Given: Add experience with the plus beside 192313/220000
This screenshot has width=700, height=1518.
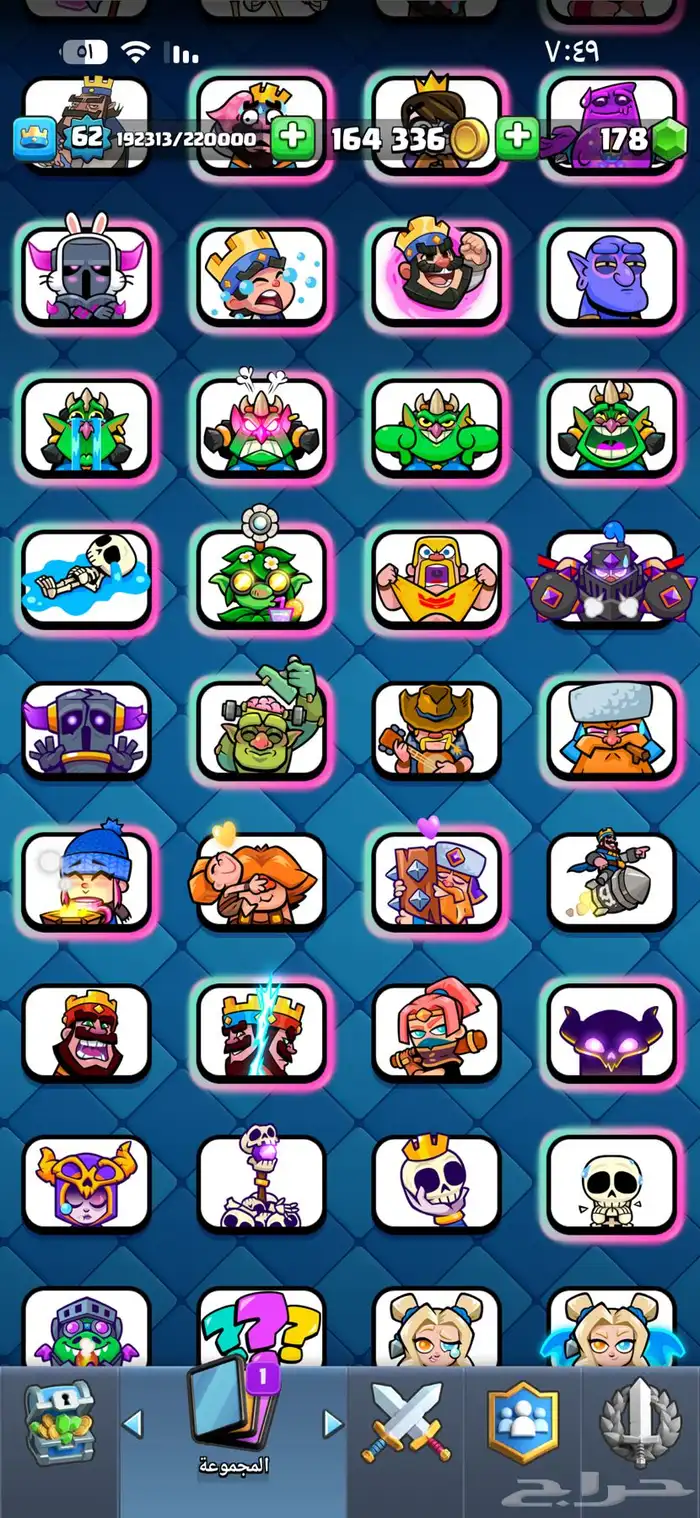Looking at the screenshot, I should 292,138.
